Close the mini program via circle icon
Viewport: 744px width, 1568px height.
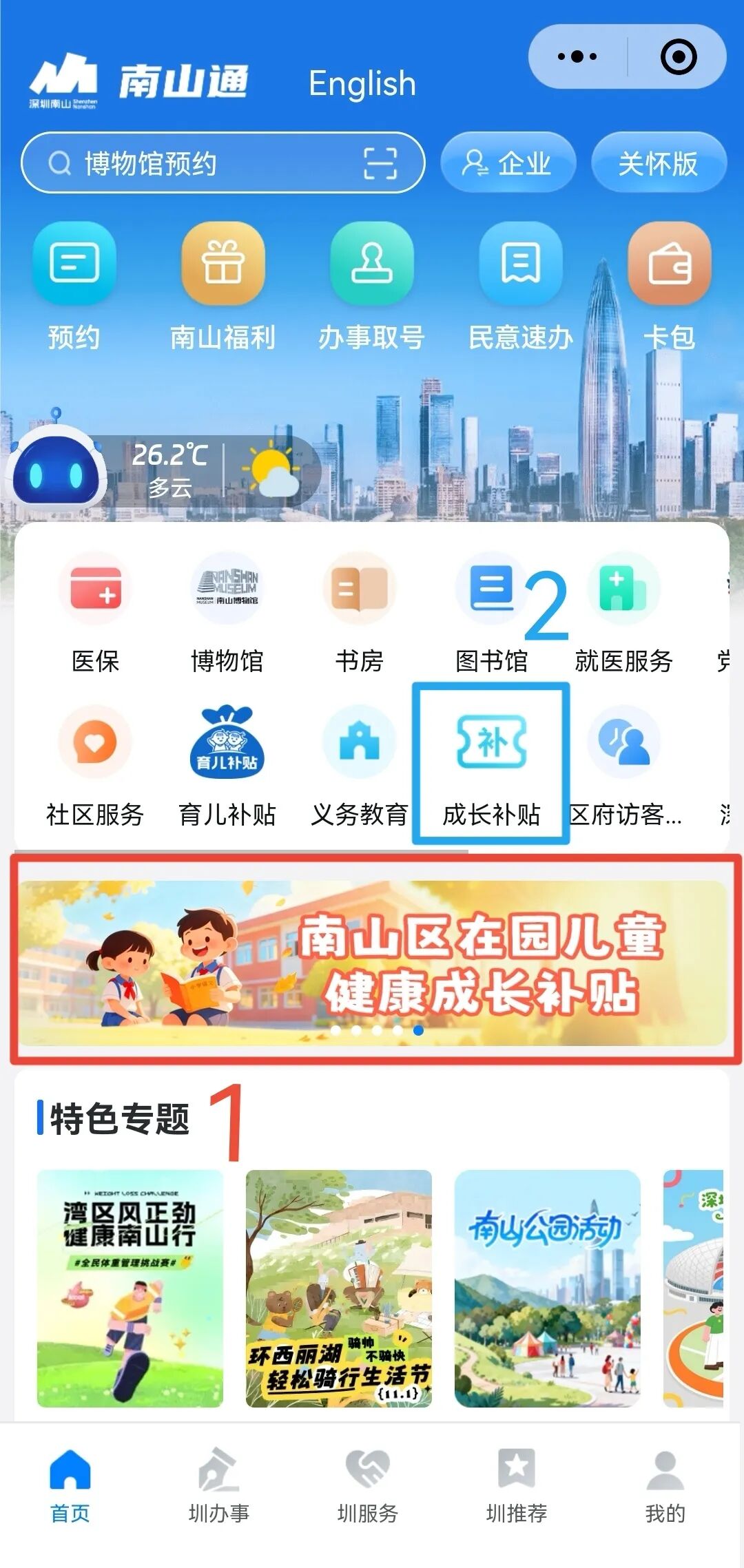click(678, 56)
